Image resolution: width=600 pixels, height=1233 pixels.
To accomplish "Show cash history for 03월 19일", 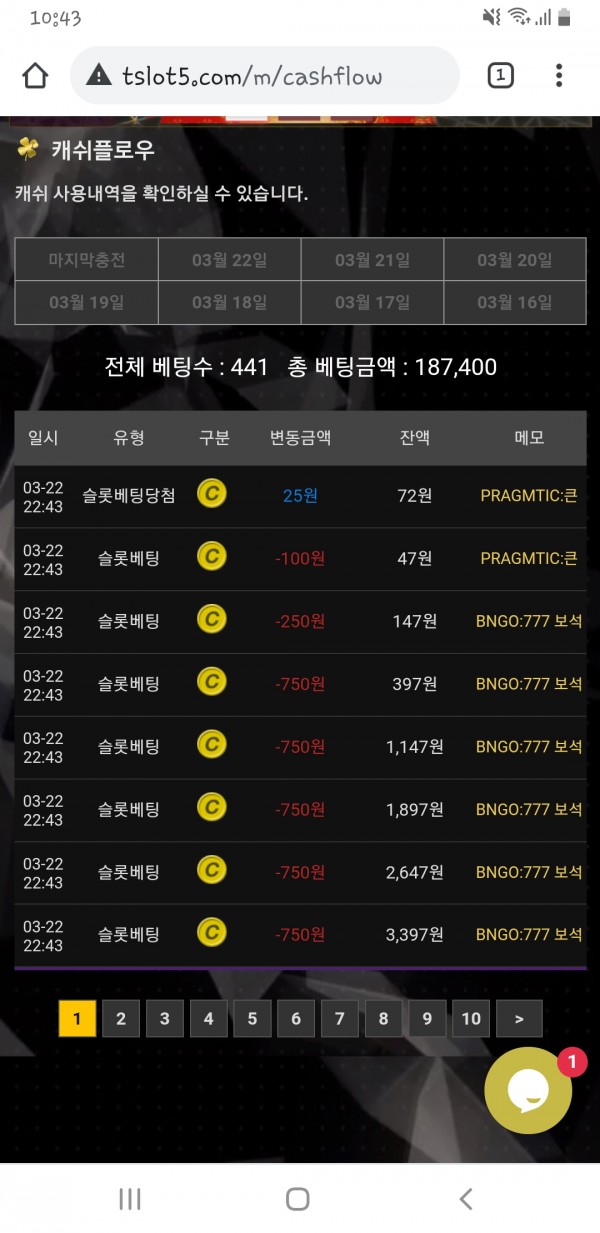I will 86,302.
